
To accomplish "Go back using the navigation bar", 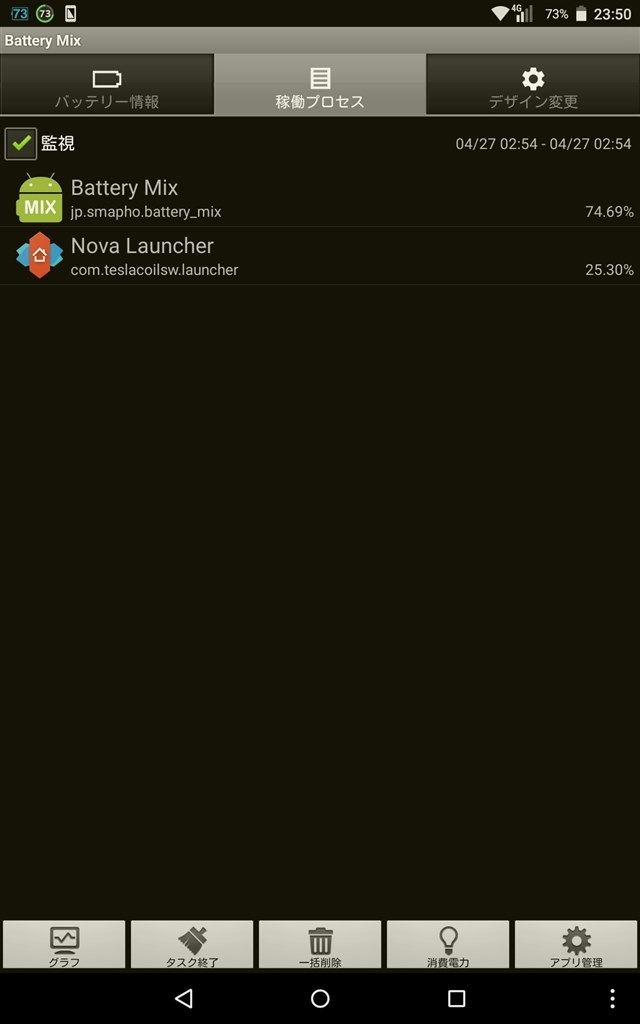I will (183, 998).
